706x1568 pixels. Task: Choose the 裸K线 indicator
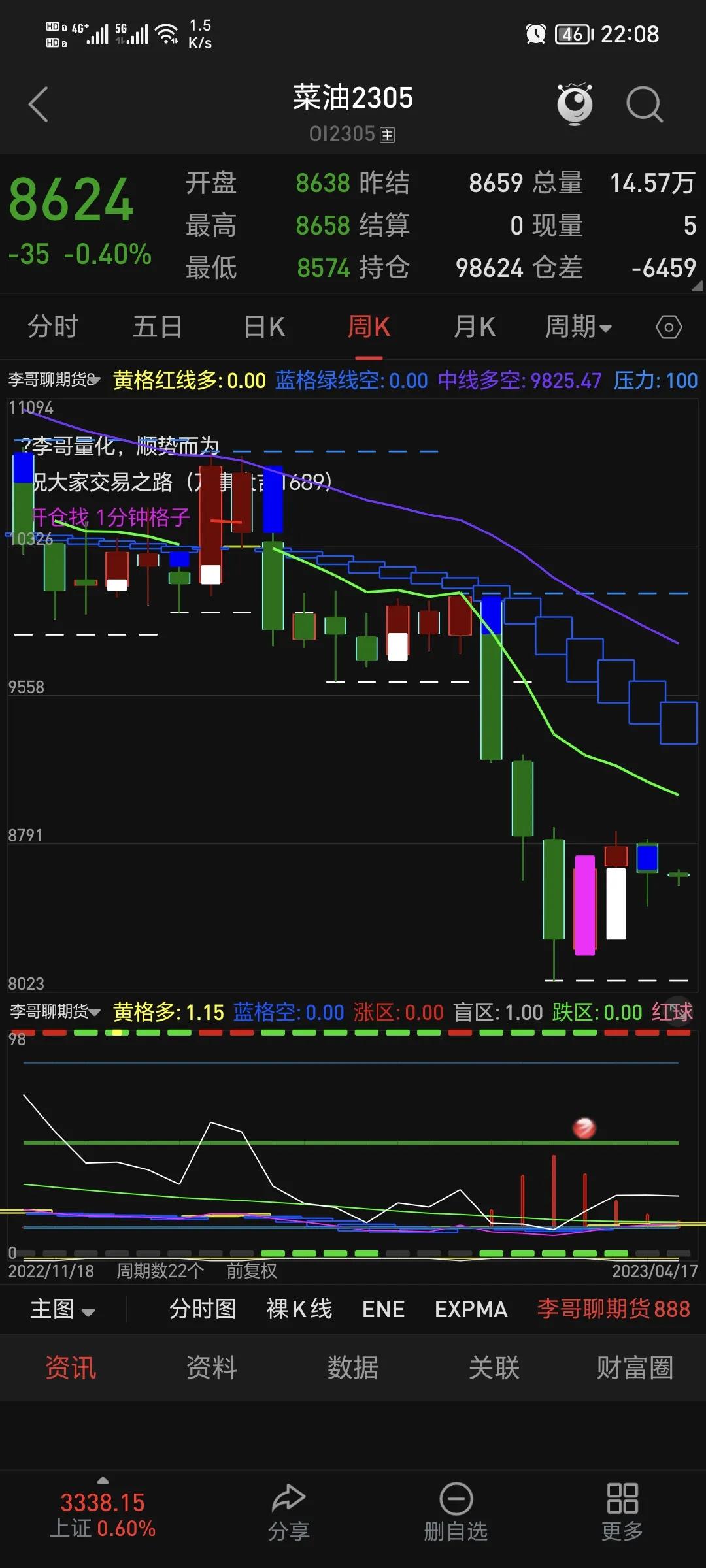pos(299,1309)
